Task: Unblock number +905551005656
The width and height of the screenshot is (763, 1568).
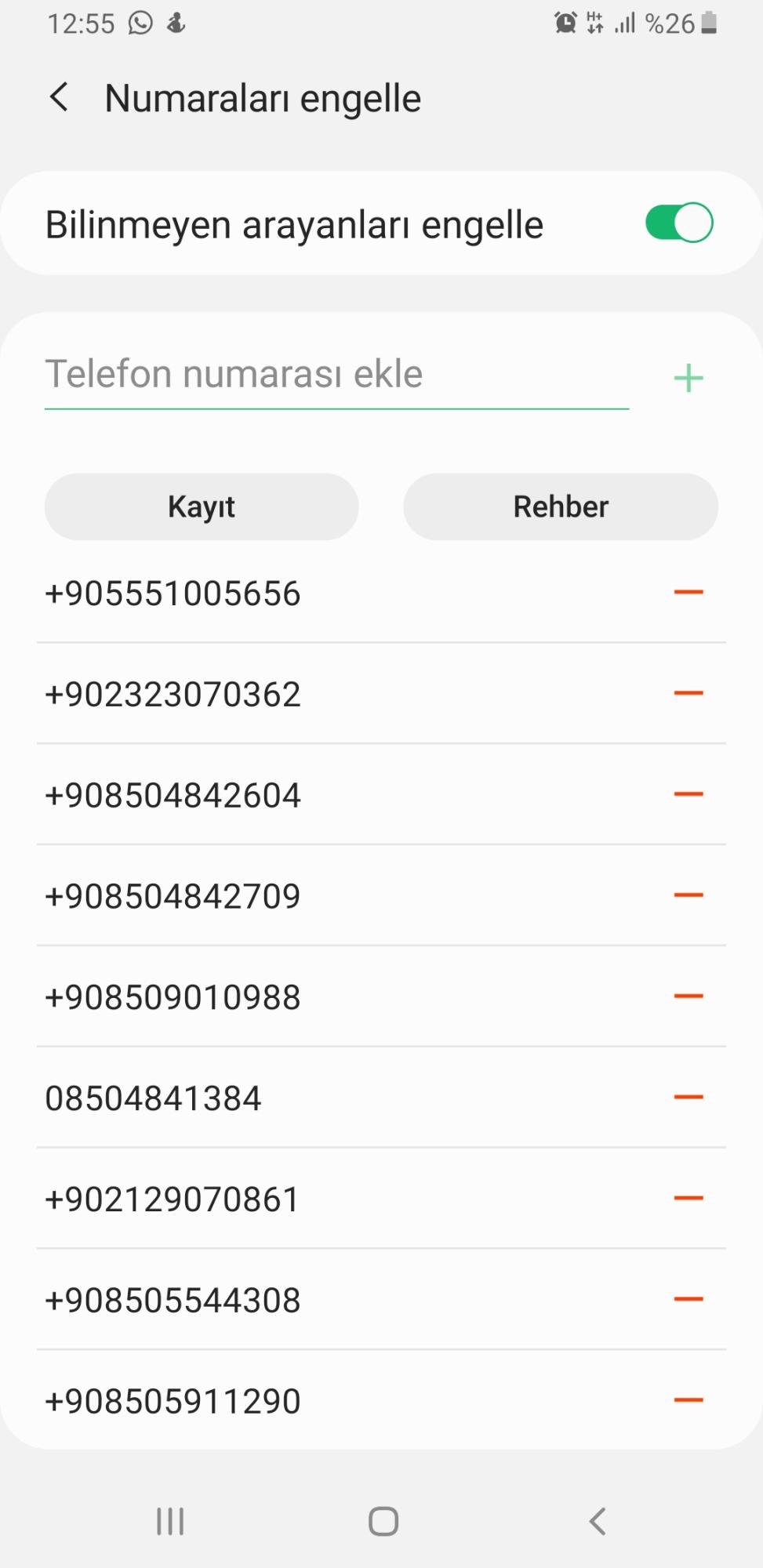Action: tap(688, 593)
